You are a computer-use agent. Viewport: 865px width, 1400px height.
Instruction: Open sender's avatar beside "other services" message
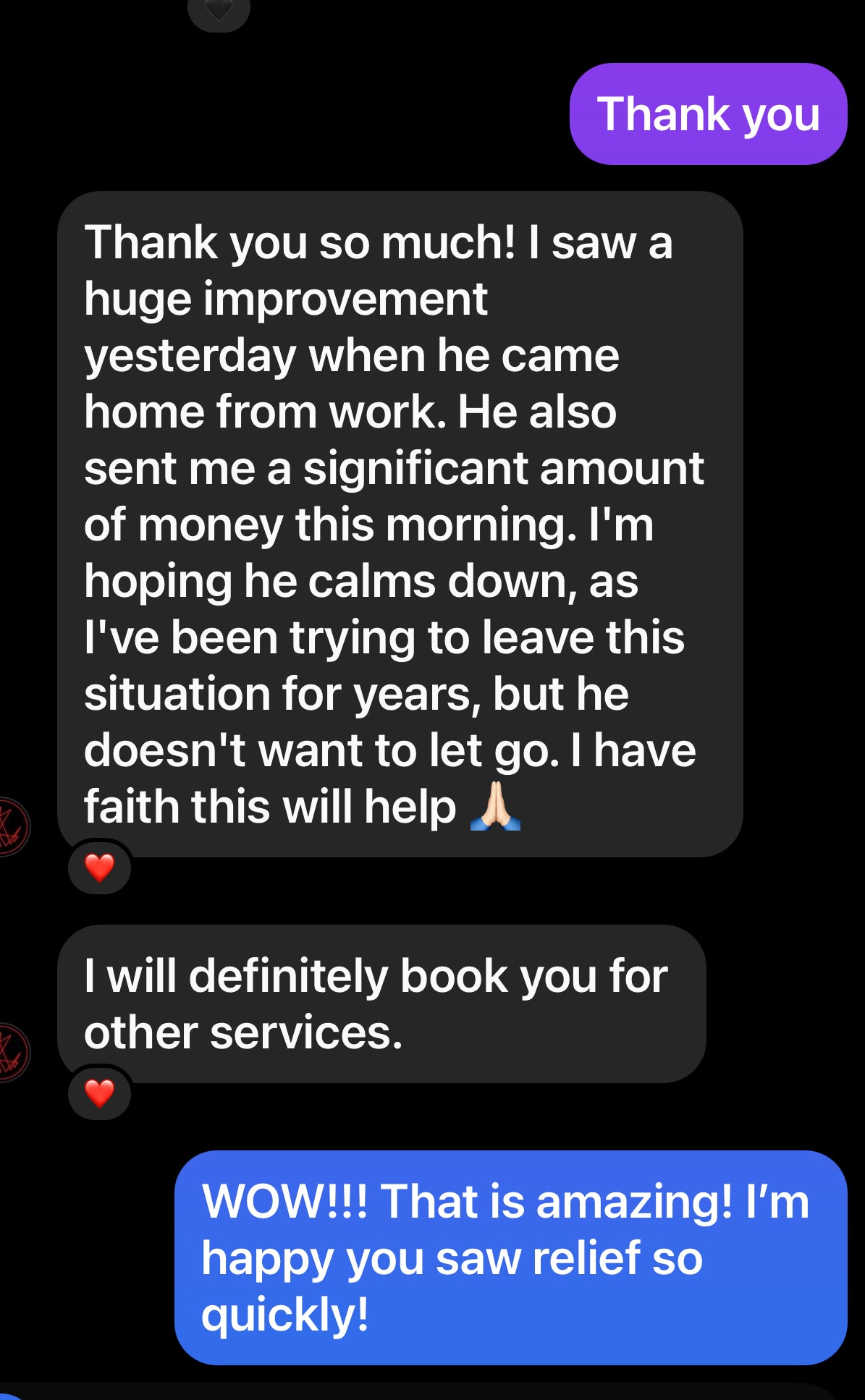pos(11,1053)
